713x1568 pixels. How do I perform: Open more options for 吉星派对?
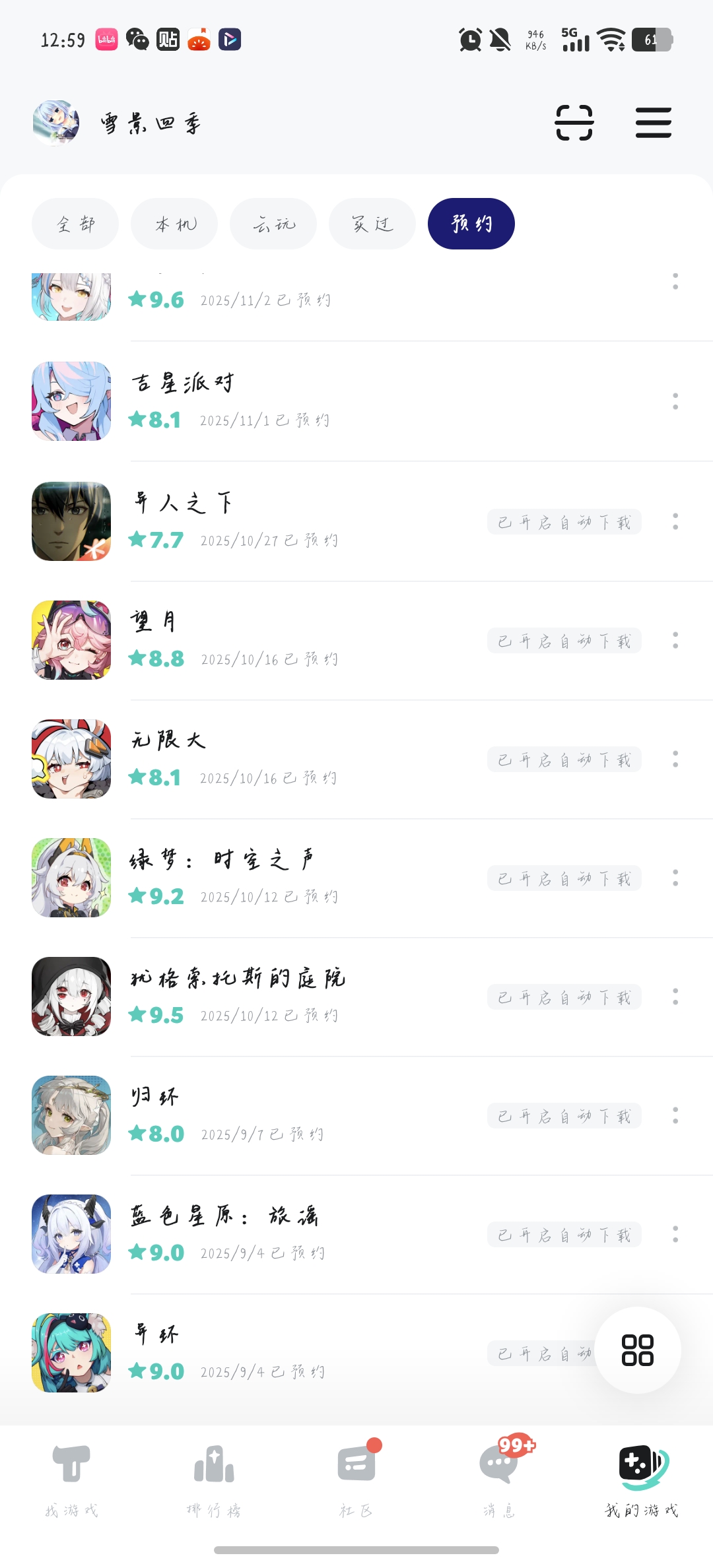[x=675, y=401]
